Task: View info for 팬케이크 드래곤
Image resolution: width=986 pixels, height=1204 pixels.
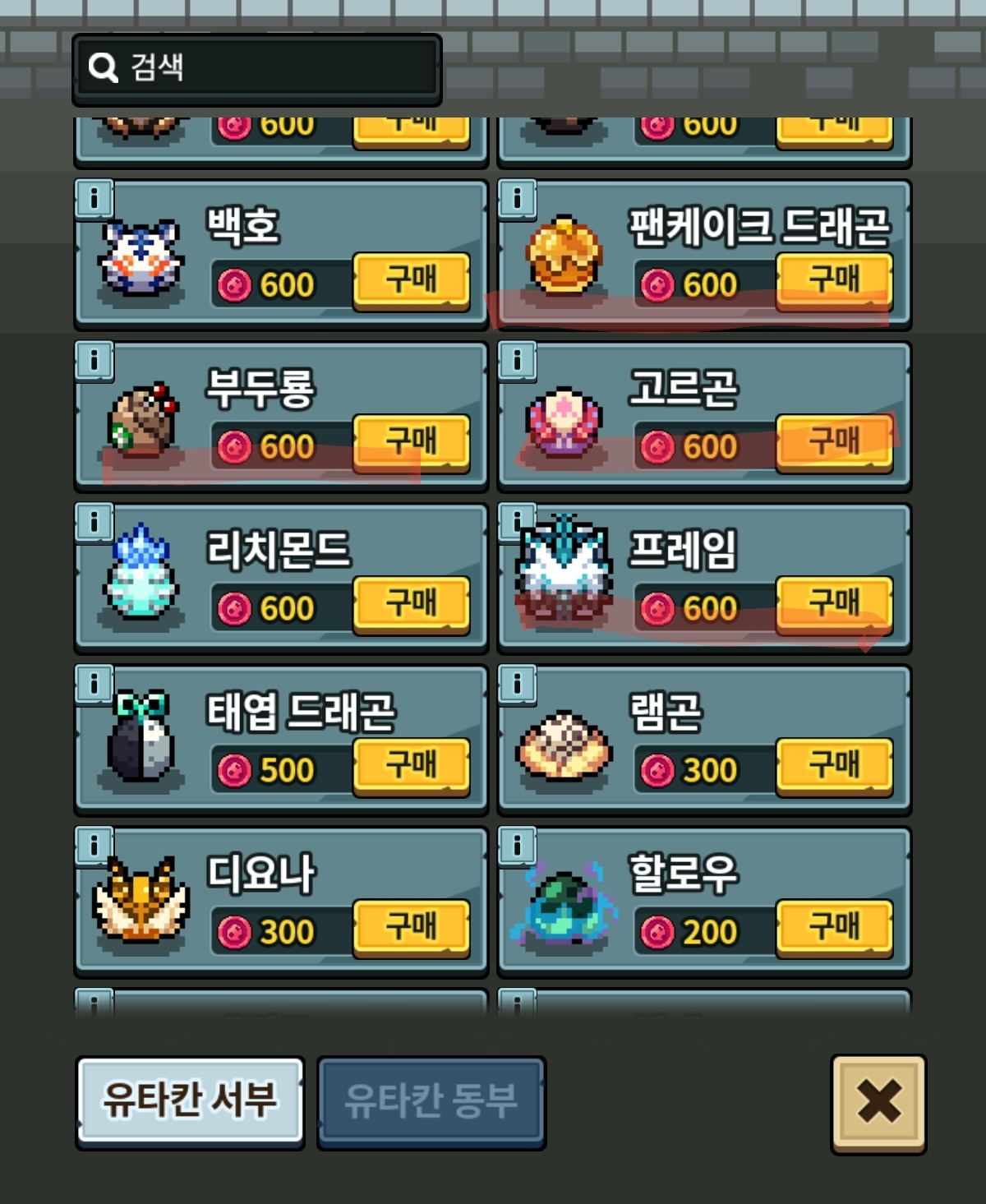Action: point(518,199)
